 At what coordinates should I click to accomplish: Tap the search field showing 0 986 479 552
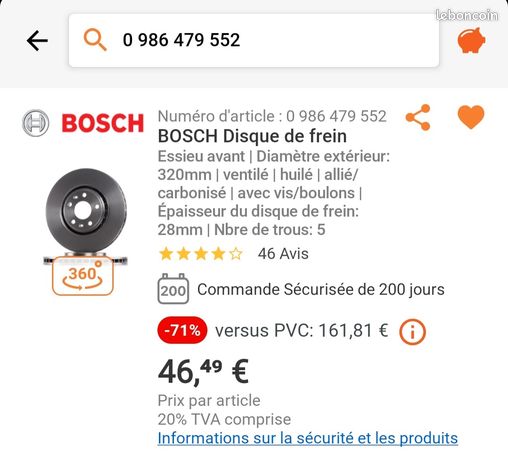pyautogui.click(x=254, y=40)
